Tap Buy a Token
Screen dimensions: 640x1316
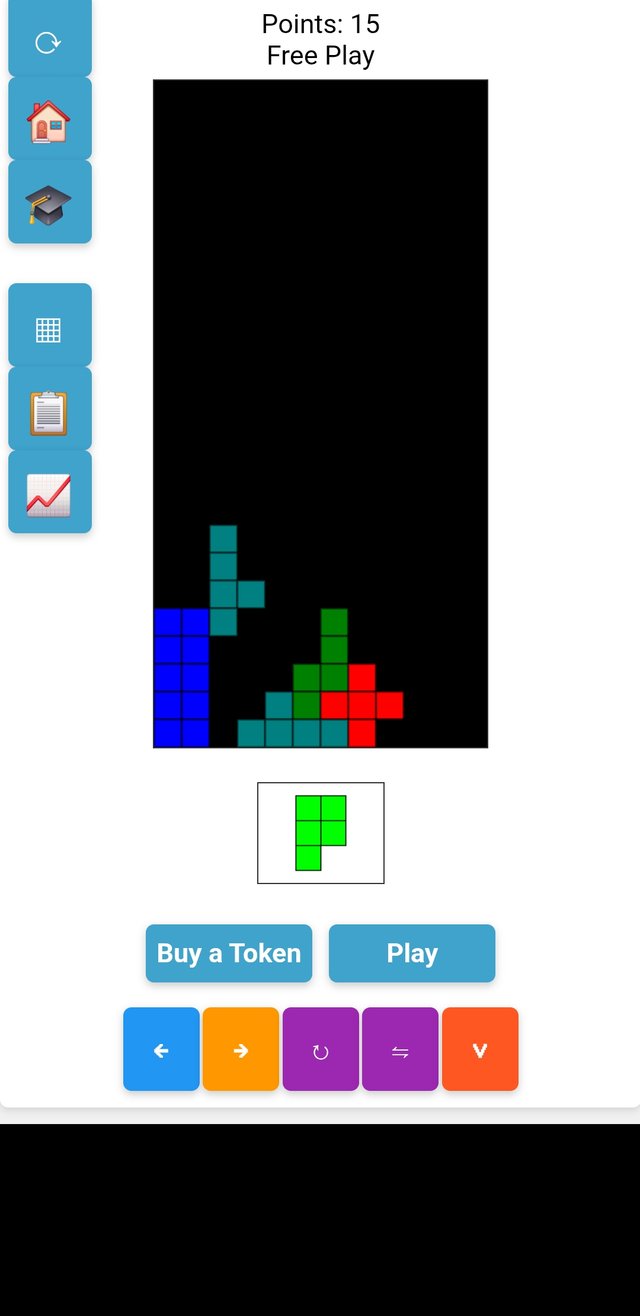point(229,953)
